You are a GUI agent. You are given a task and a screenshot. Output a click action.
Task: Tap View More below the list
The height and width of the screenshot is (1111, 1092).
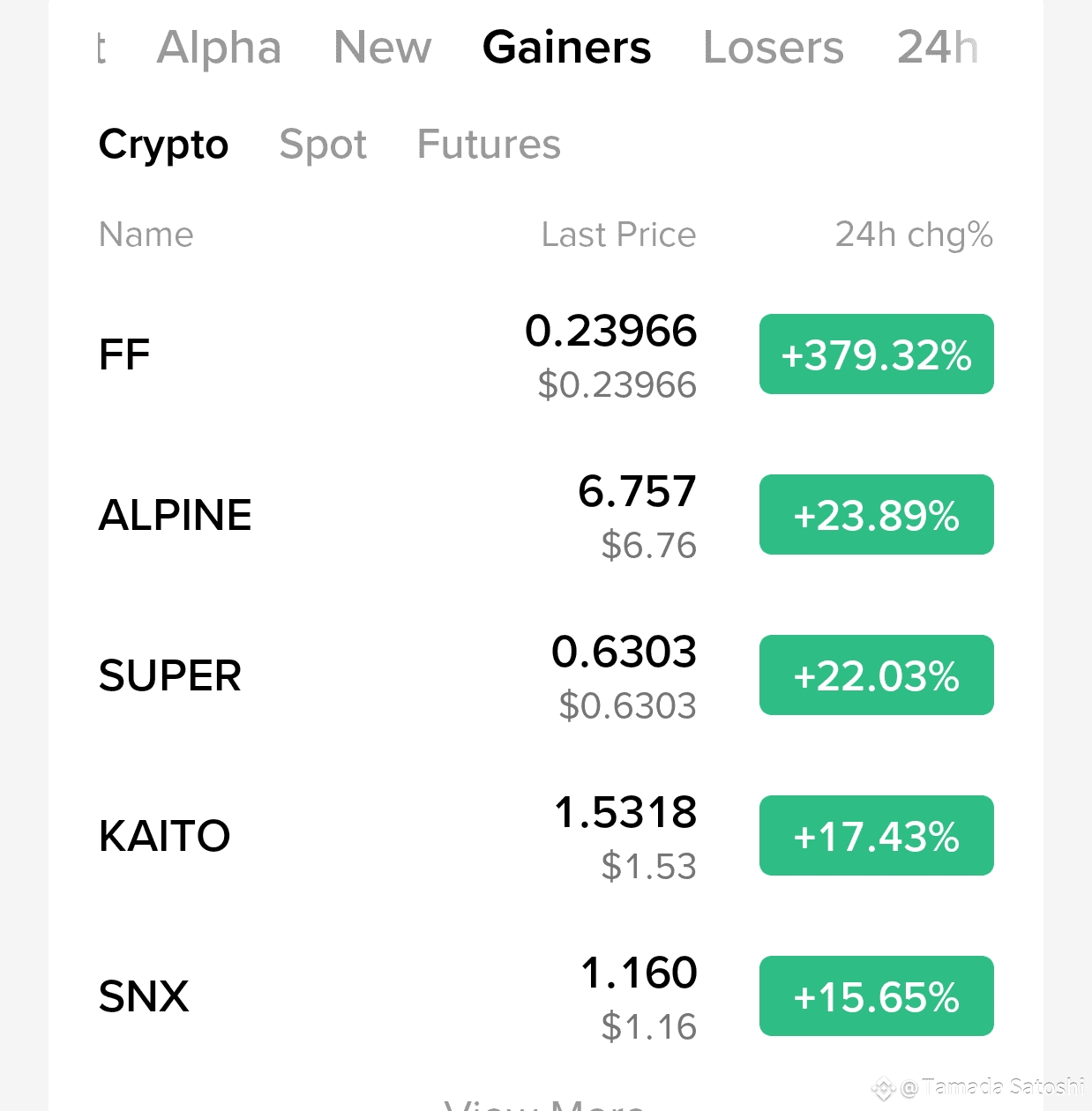click(545, 1104)
